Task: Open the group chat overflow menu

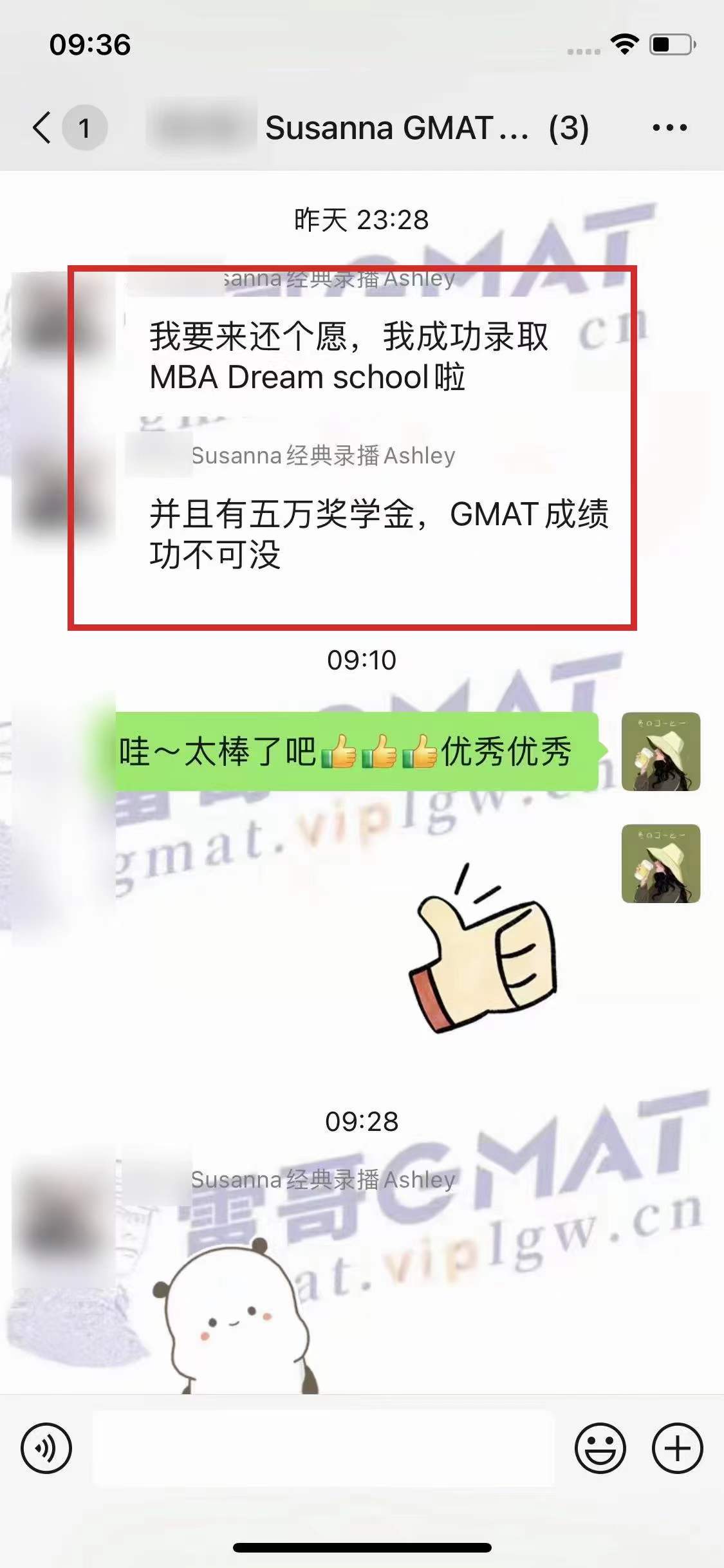Action: 669,127
